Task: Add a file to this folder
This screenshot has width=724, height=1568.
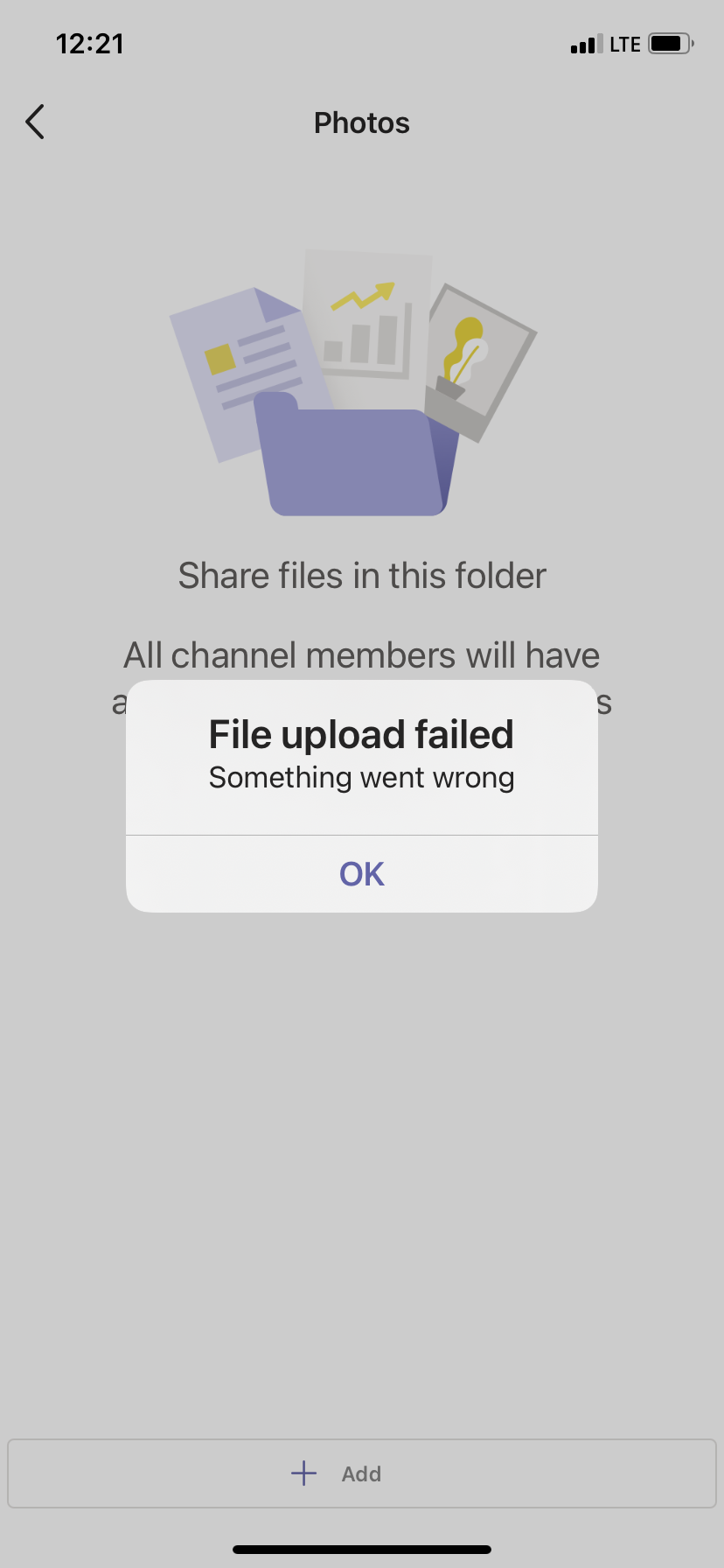Action: (361, 1473)
